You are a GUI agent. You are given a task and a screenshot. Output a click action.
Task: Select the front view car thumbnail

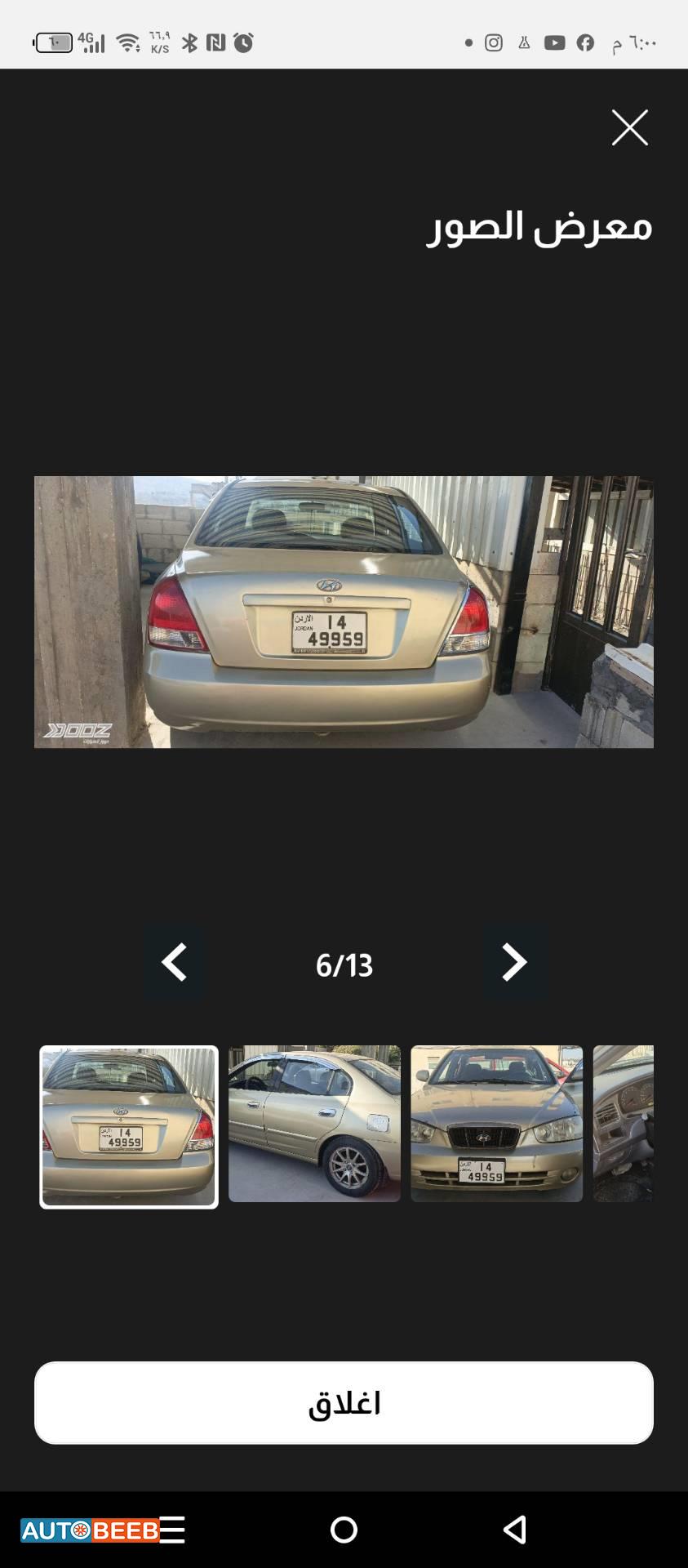tap(496, 1123)
